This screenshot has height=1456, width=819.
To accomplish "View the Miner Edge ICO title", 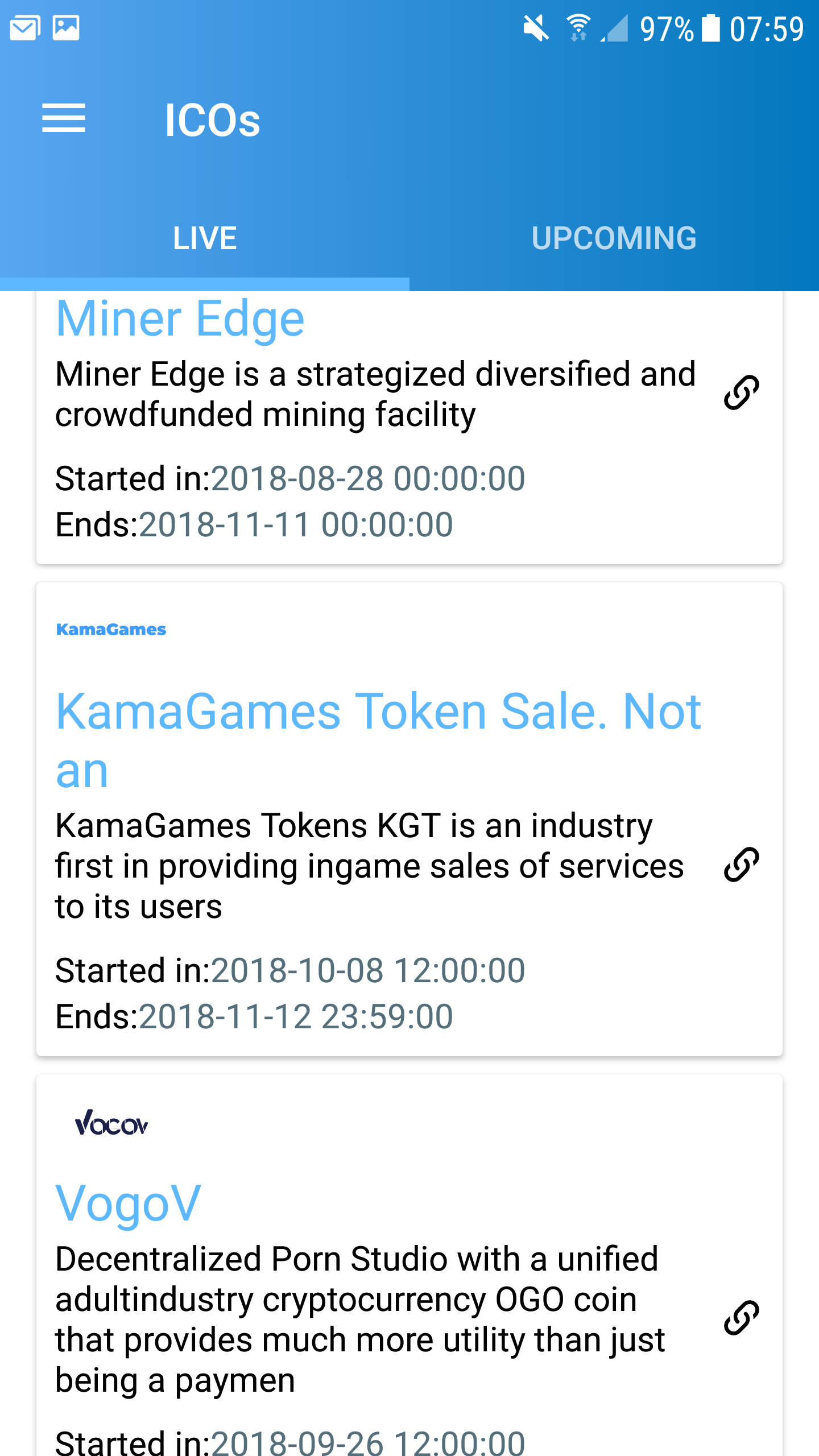I will click(x=180, y=319).
